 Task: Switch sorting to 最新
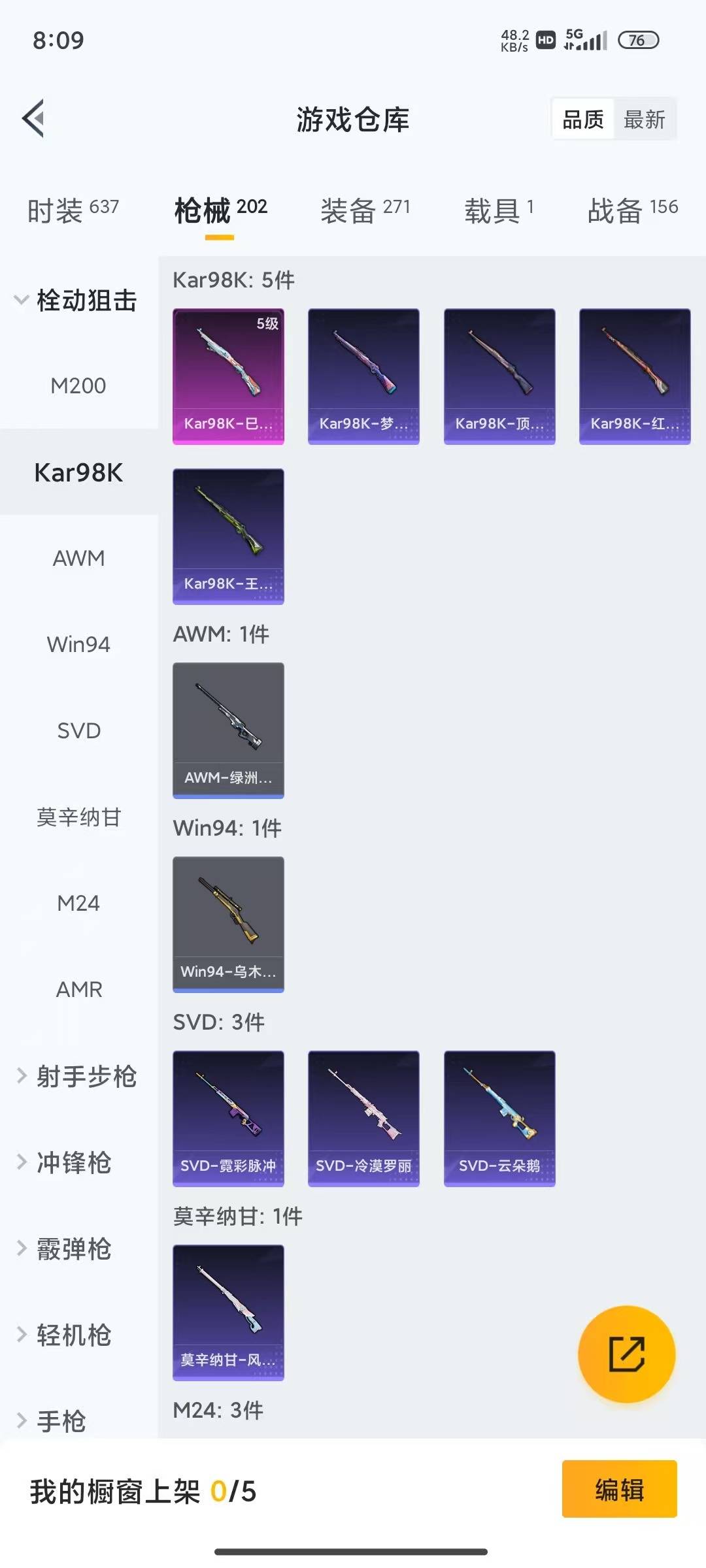pos(645,119)
